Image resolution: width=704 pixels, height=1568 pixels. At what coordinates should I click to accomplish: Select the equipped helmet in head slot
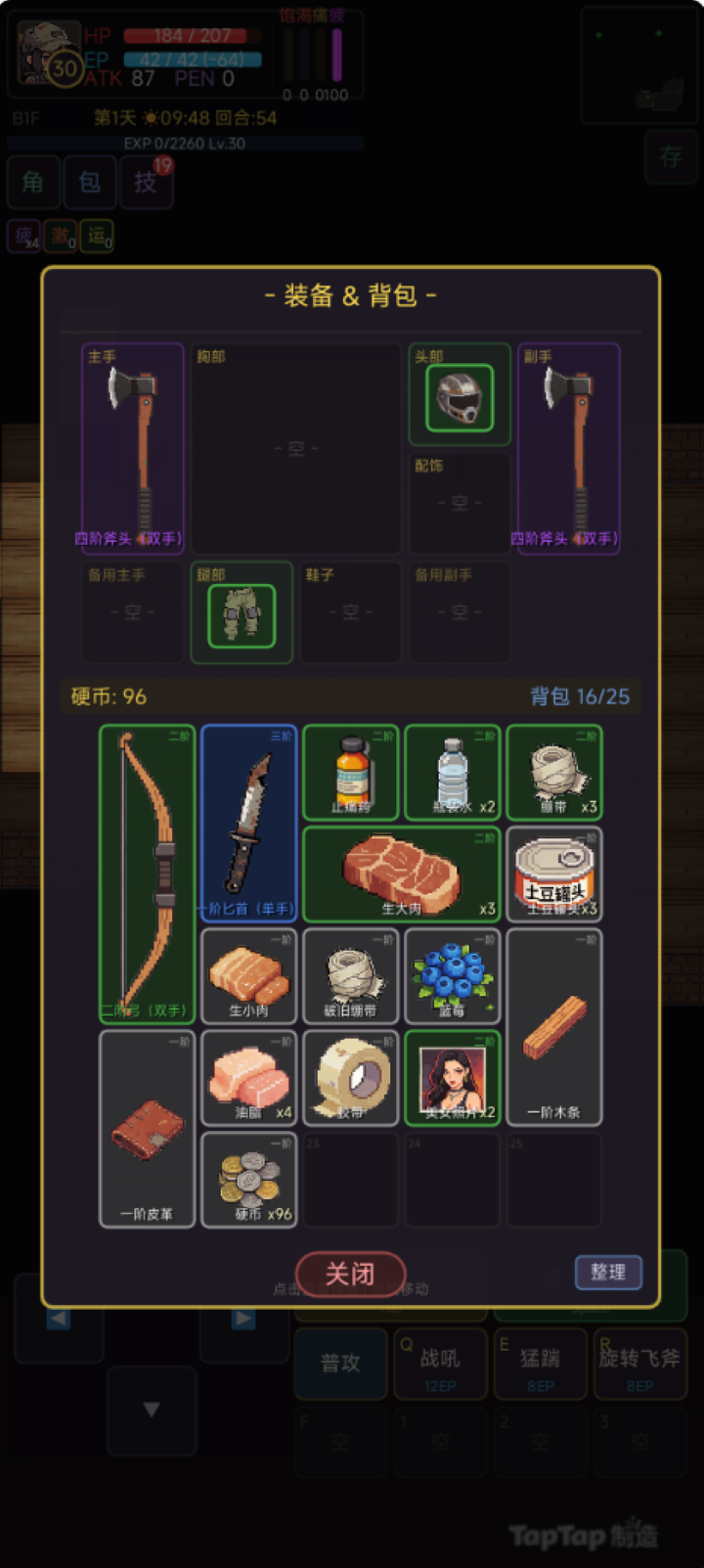click(460, 397)
